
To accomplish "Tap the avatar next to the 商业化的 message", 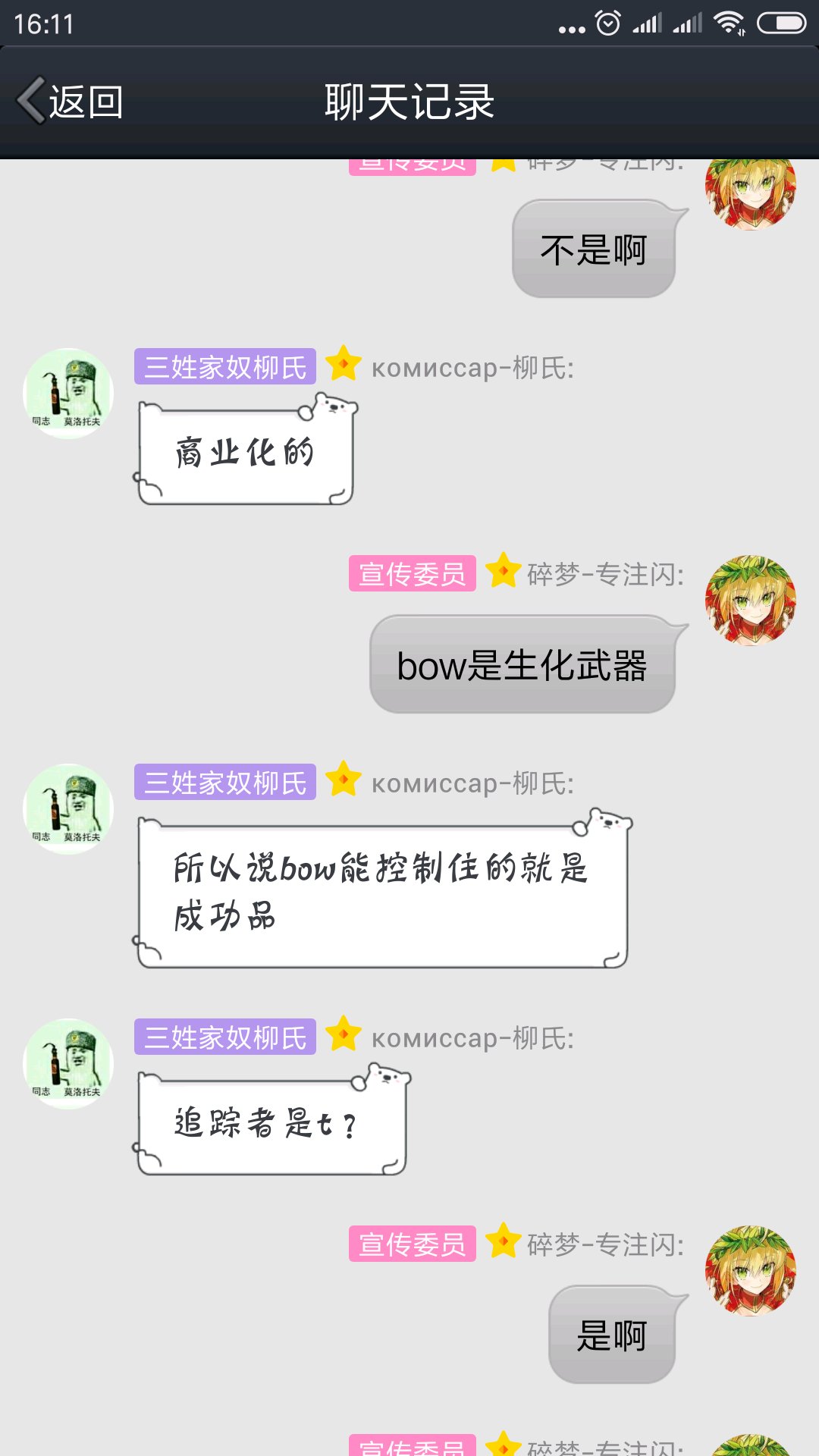I will click(68, 394).
